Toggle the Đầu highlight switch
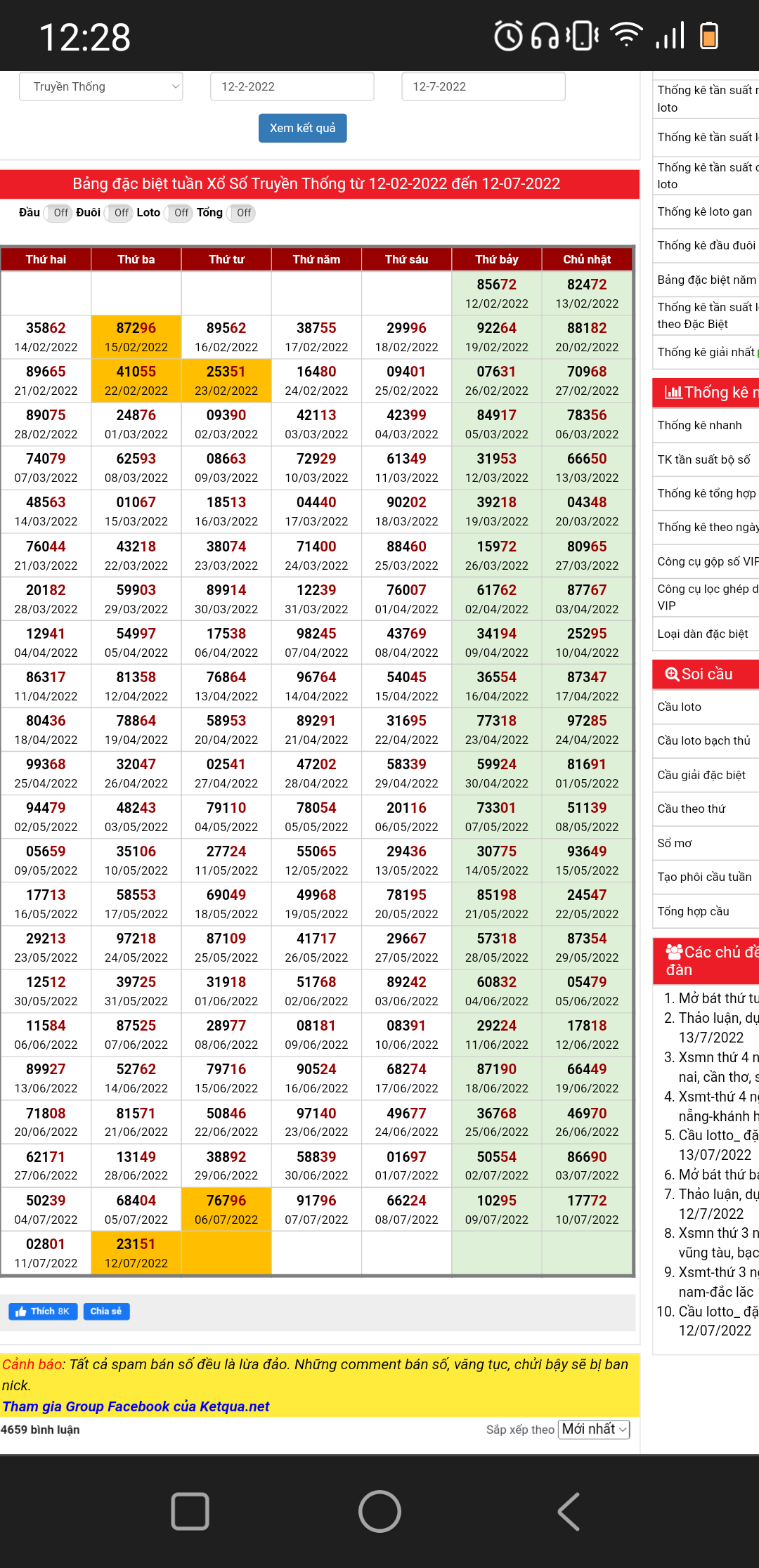Screen dimensions: 759x1568 59,213
